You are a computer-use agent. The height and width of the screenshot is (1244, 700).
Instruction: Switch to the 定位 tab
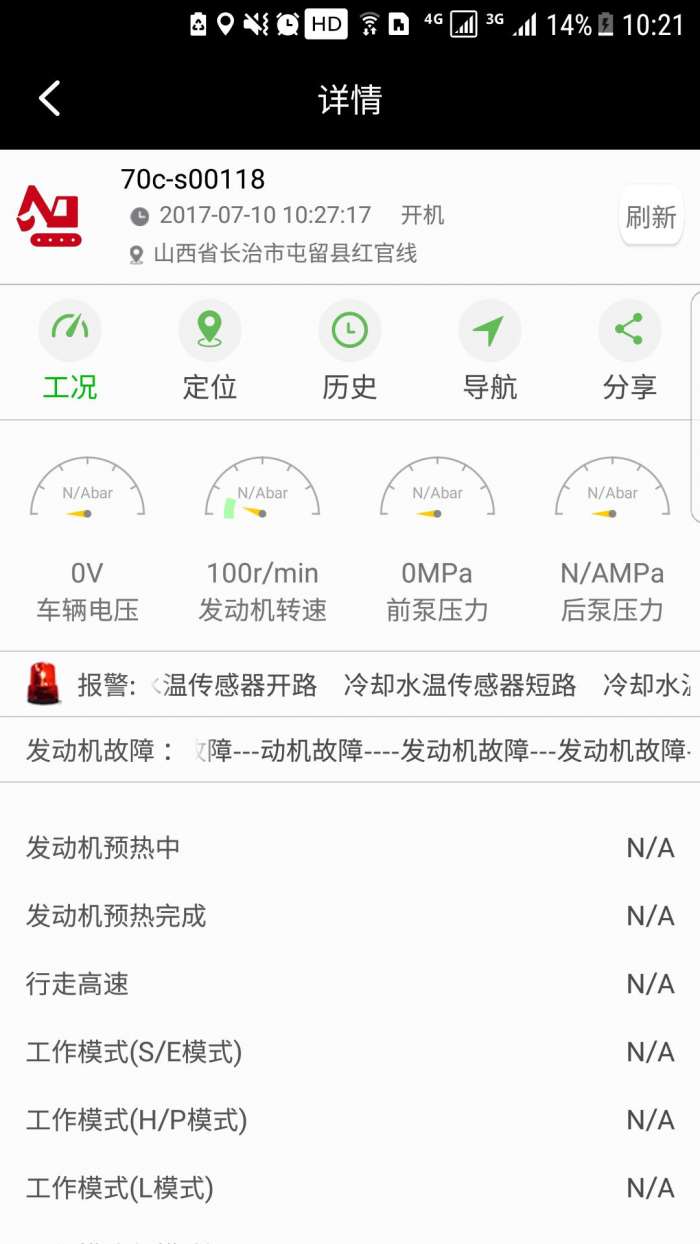[210, 352]
